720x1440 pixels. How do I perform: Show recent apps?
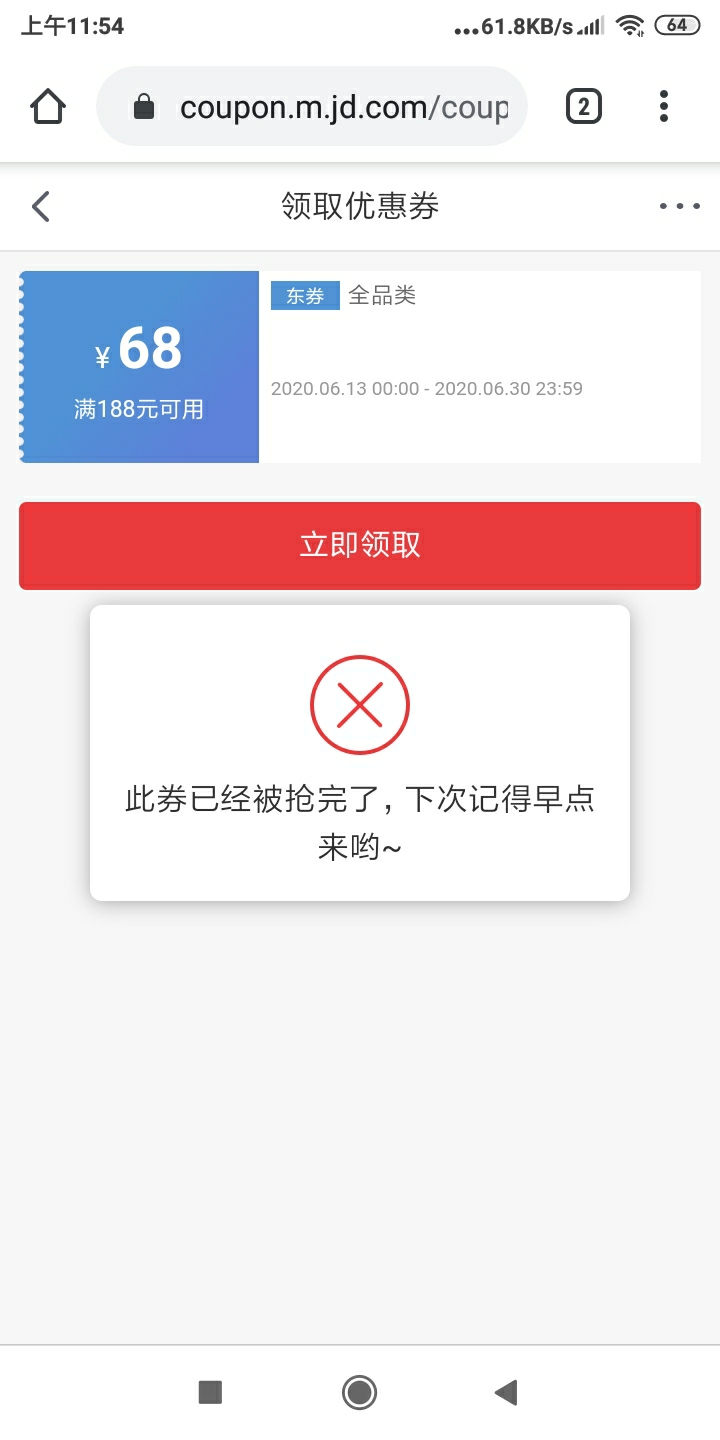tap(210, 1392)
